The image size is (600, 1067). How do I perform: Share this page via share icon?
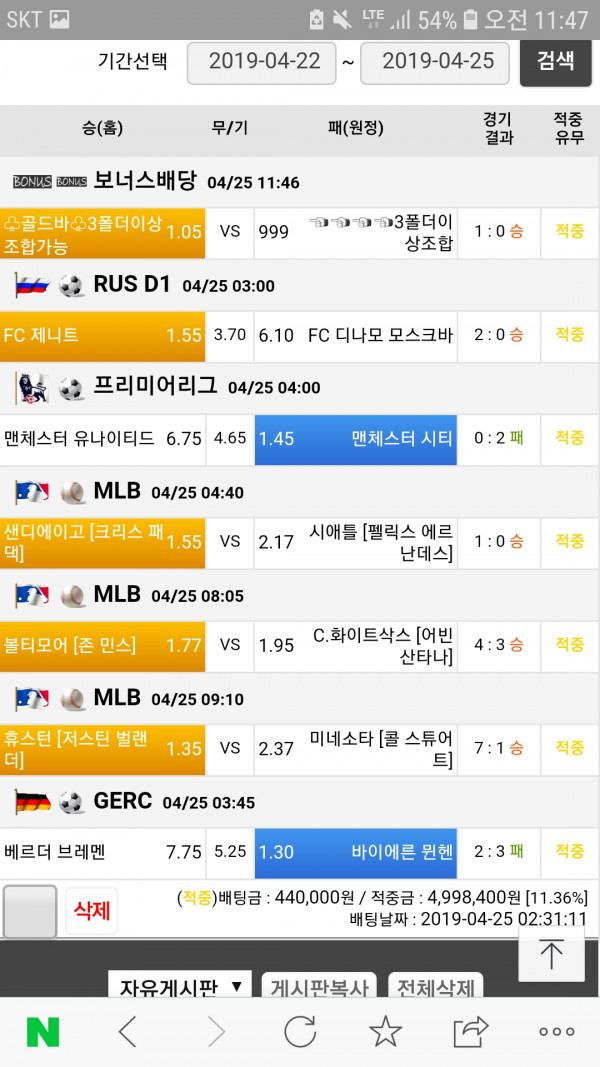(470, 1031)
